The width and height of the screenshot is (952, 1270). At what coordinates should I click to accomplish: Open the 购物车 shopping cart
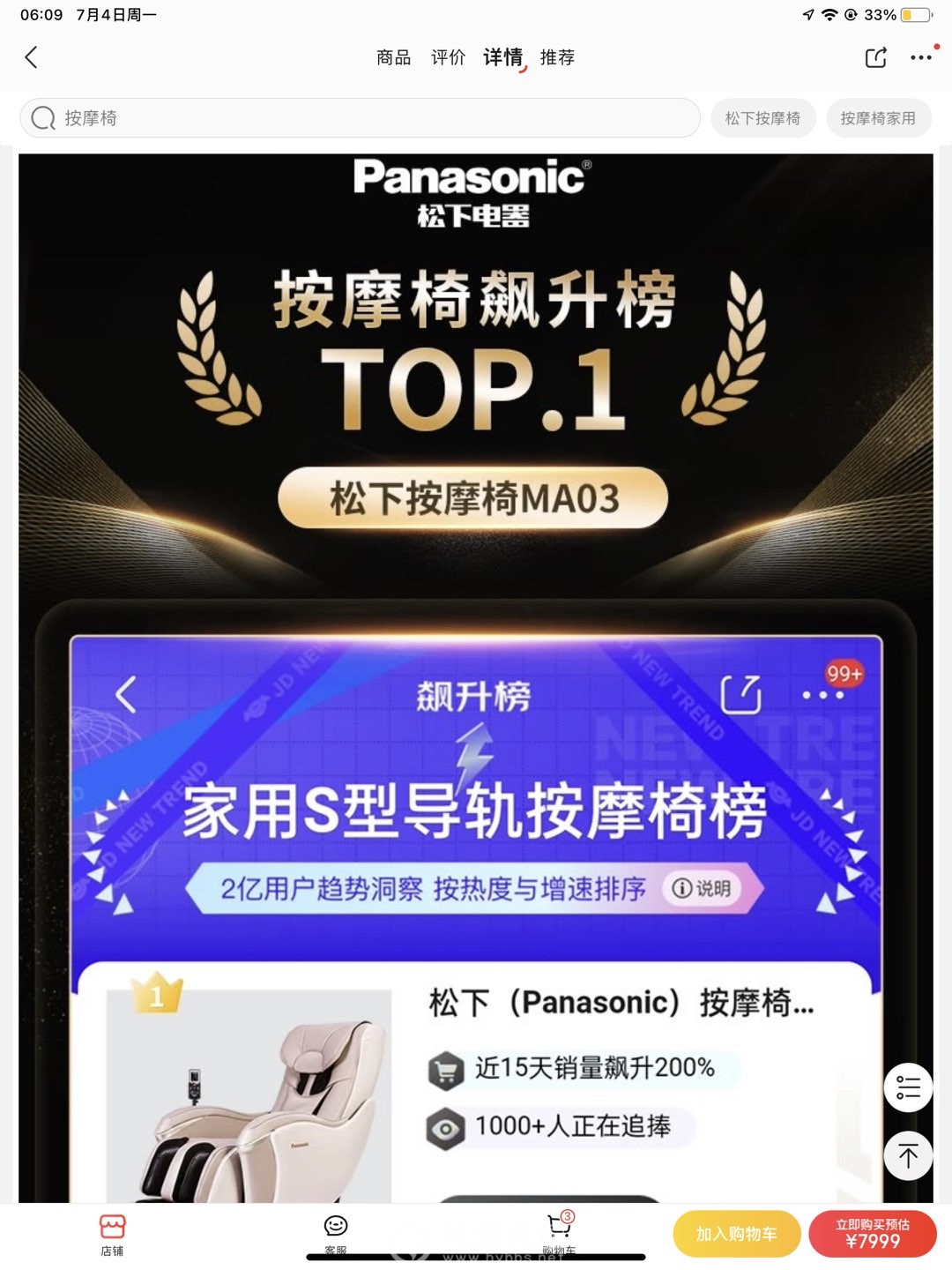click(559, 1232)
